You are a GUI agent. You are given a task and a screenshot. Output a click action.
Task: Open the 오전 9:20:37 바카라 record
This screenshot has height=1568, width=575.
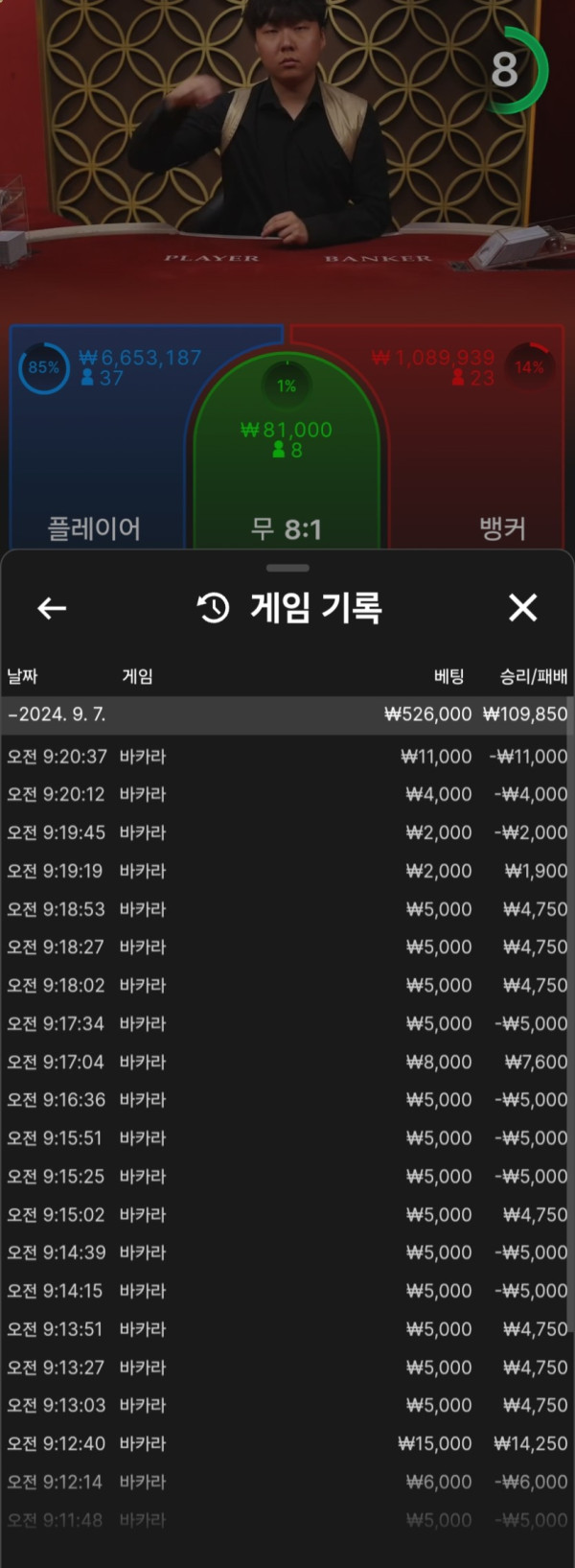tap(286, 757)
